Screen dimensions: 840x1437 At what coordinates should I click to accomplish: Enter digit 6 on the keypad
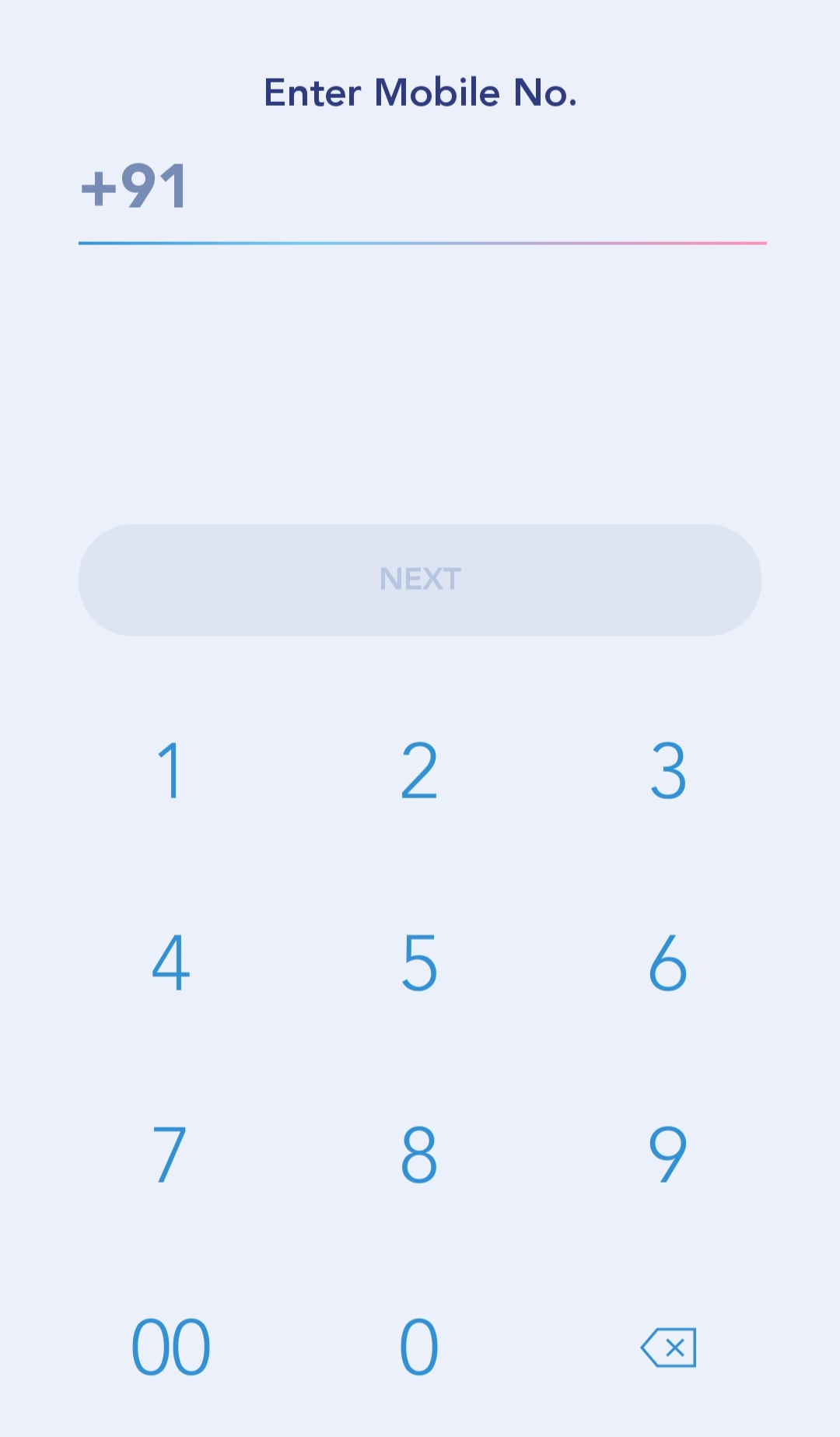[x=668, y=962]
